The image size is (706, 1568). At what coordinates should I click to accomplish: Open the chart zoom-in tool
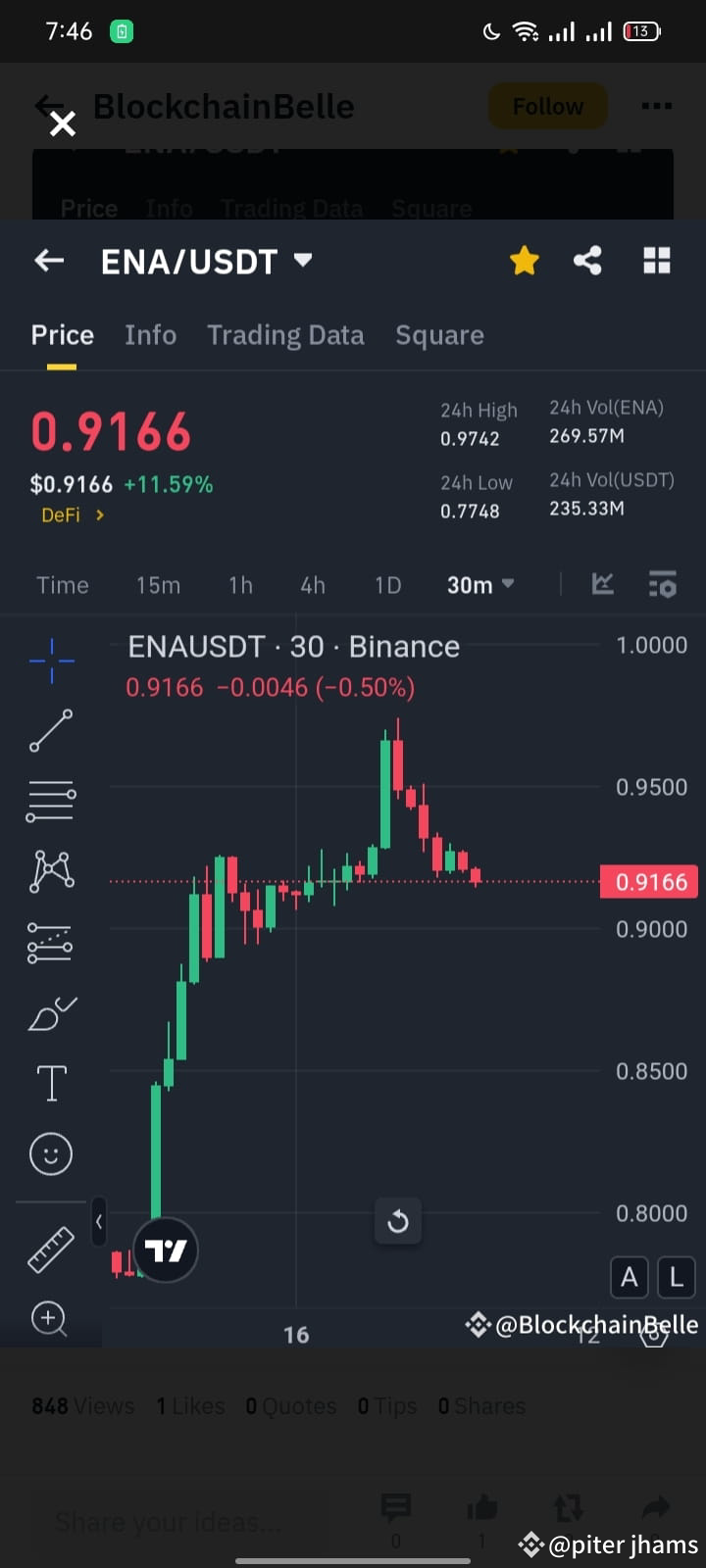click(x=50, y=1319)
